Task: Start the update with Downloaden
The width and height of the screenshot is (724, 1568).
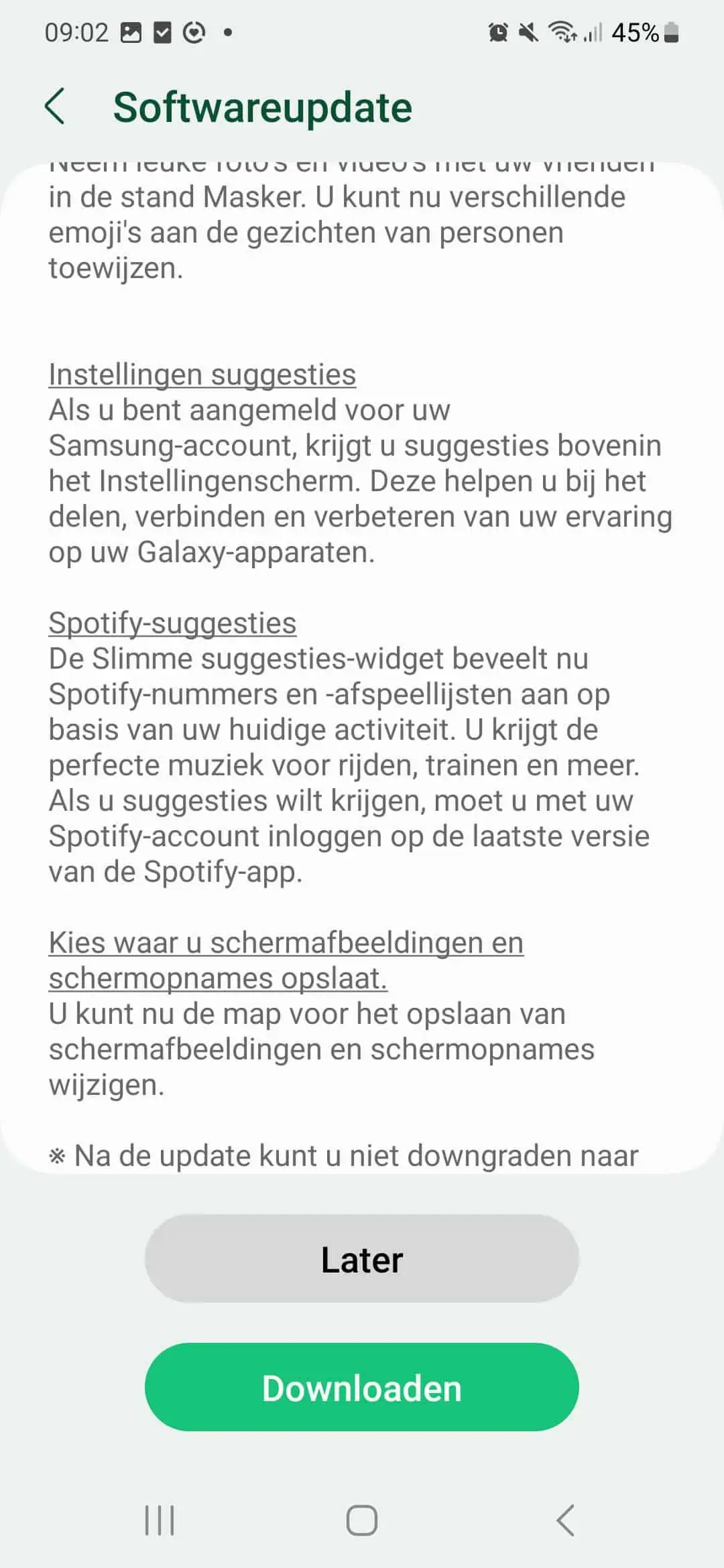Action: (x=362, y=1388)
